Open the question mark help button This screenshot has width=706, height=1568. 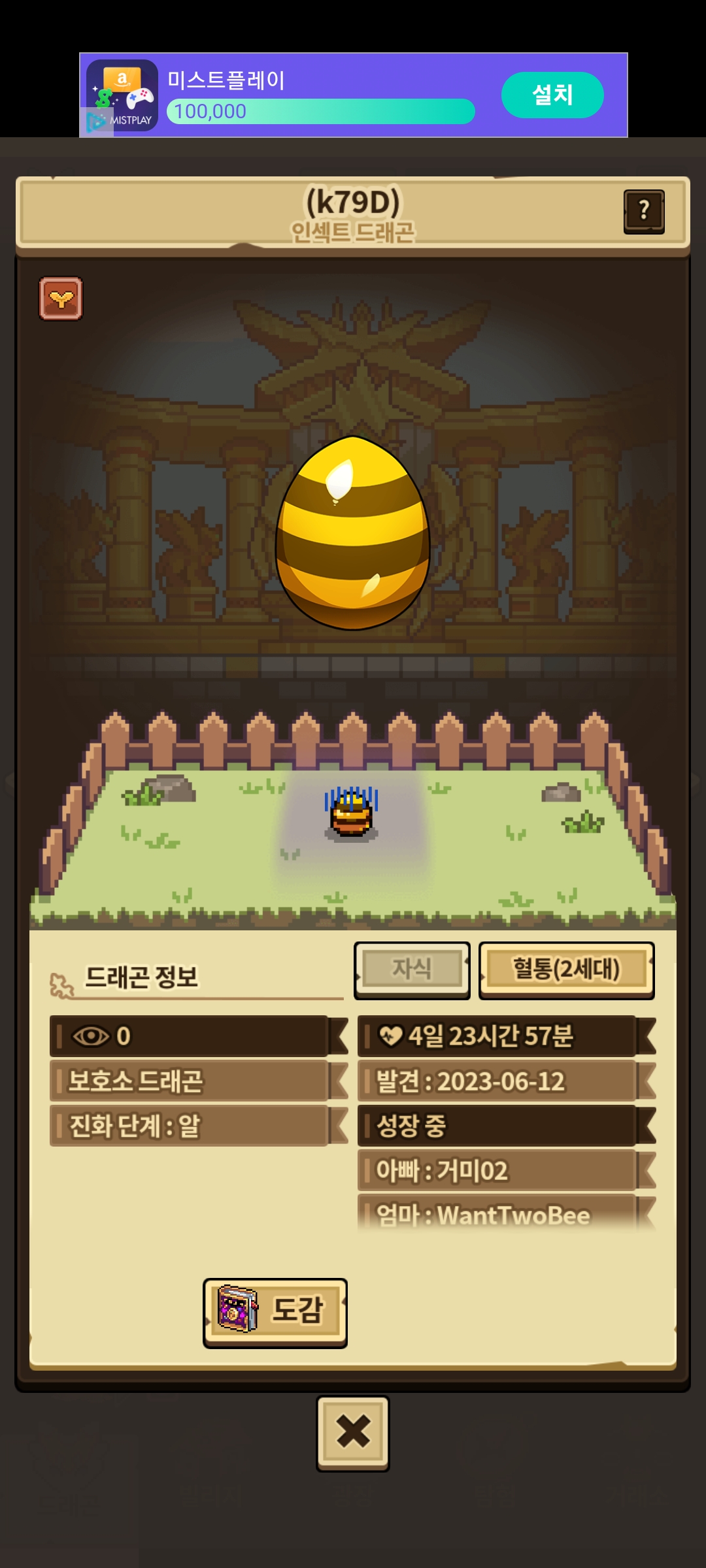click(x=644, y=211)
